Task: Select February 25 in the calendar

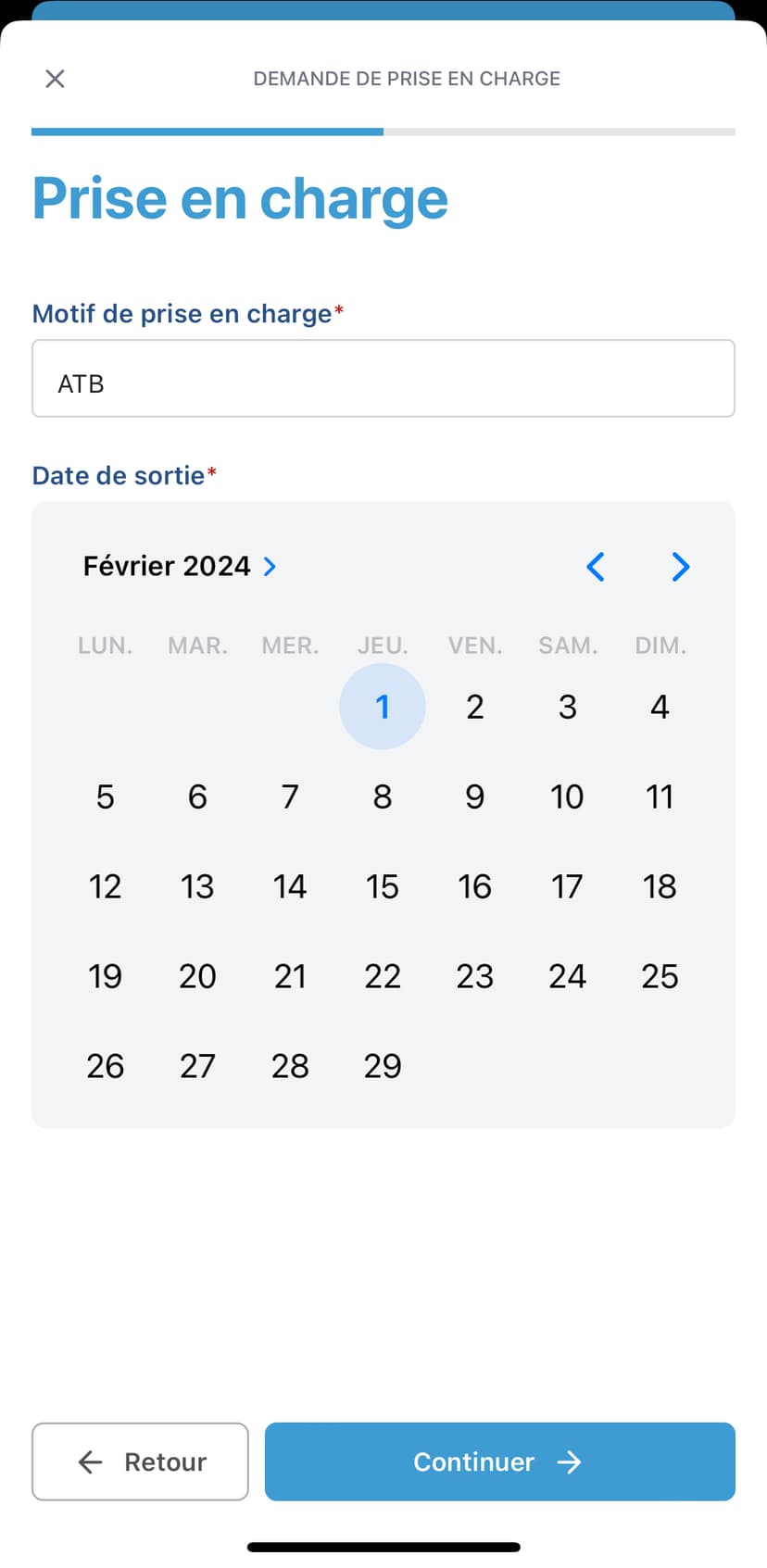Action: (x=660, y=975)
